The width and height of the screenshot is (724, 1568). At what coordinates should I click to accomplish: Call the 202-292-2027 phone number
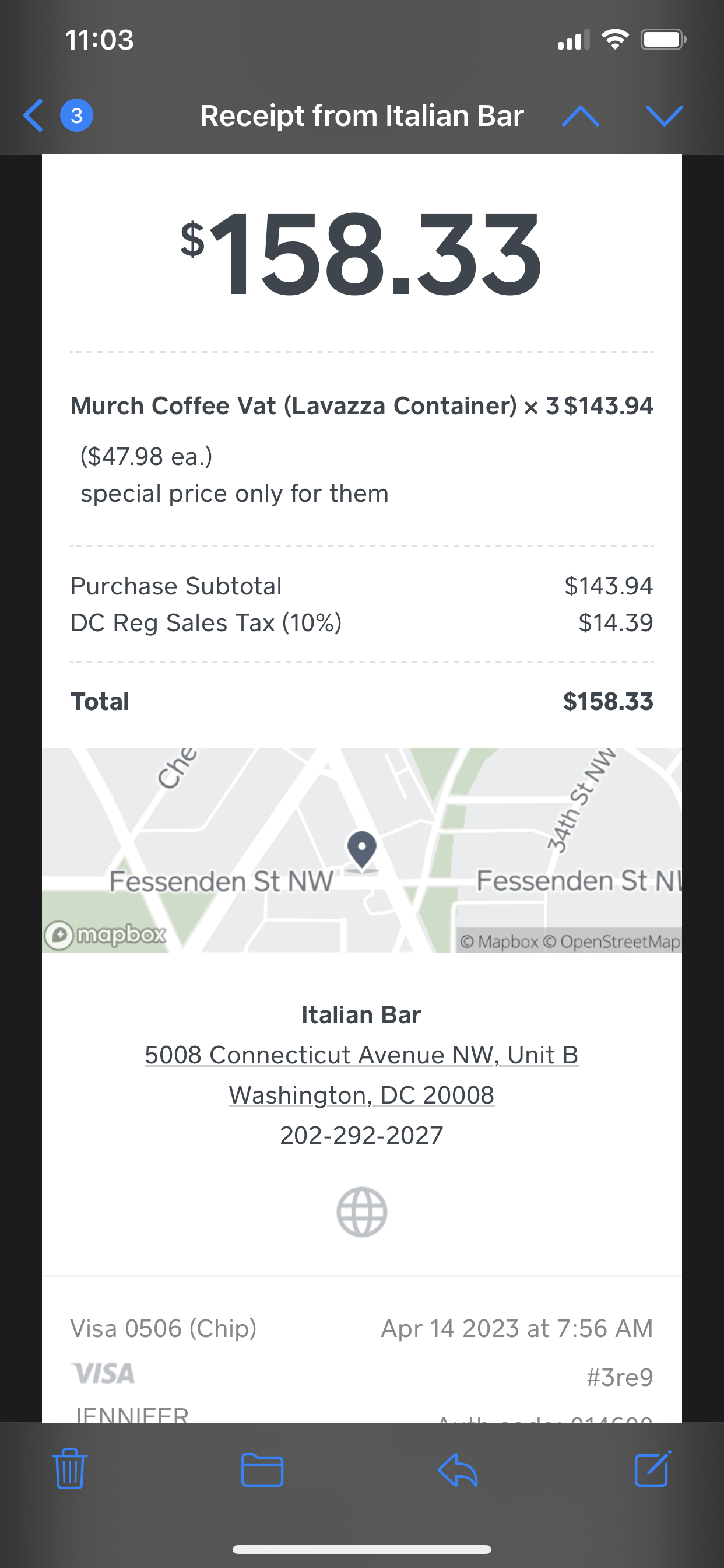361,1134
